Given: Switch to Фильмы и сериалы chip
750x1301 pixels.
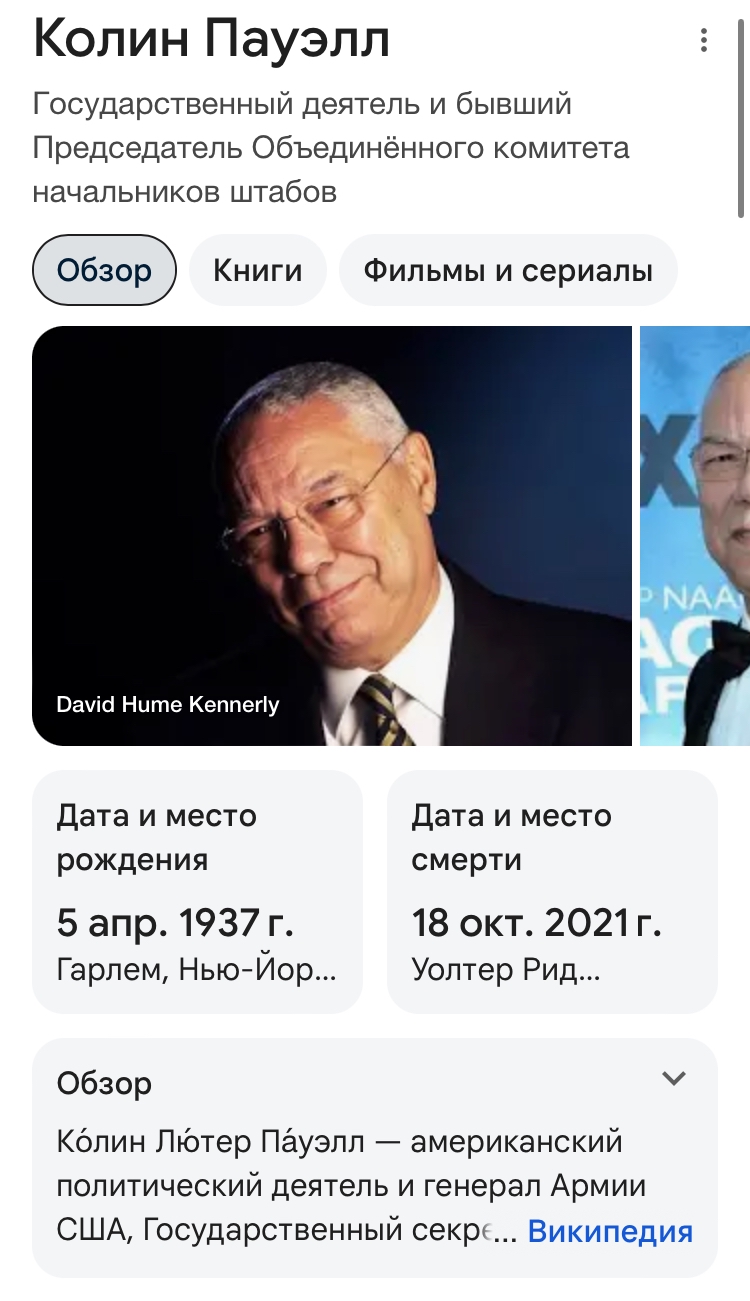Looking at the screenshot, I should [x=508, y=270].
